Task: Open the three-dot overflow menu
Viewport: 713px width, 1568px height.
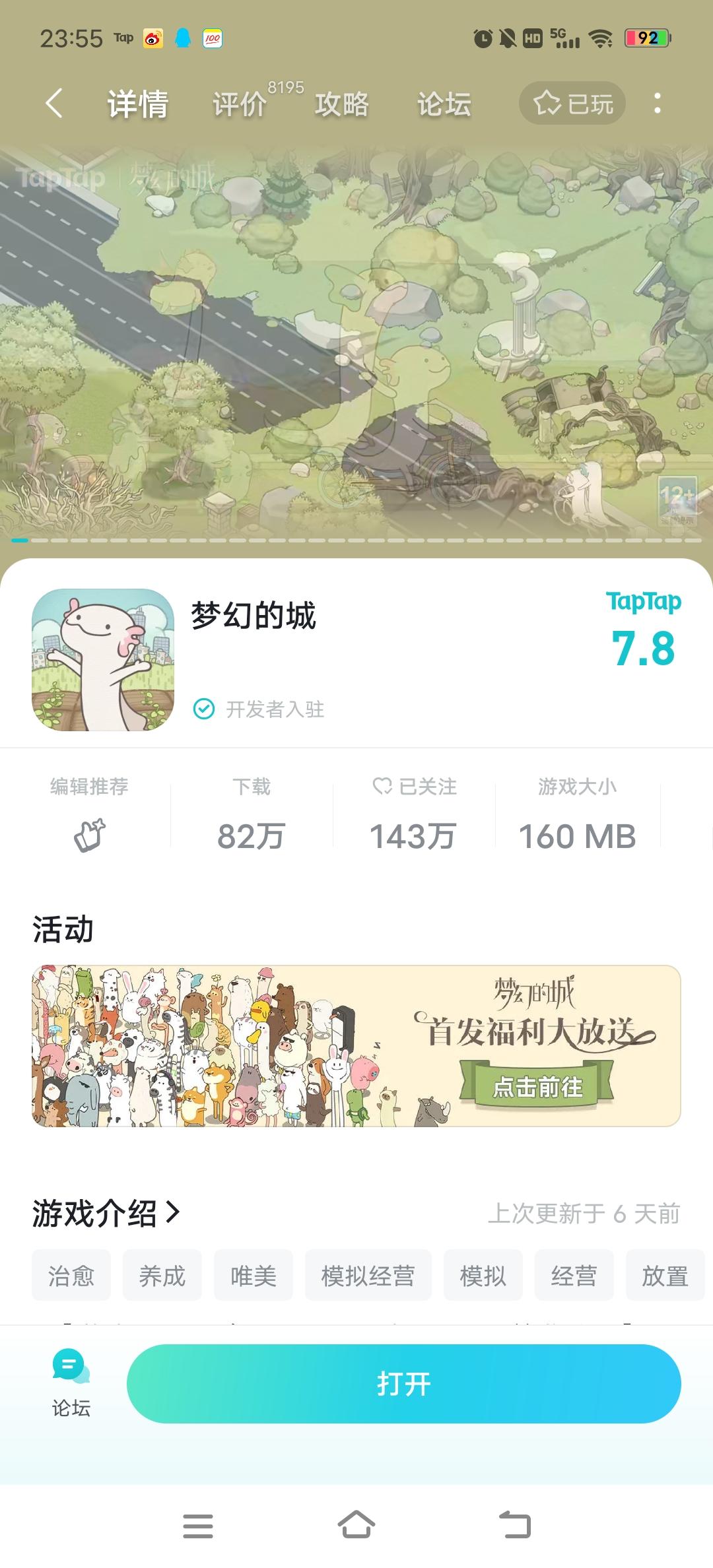Action: (657, 104)
